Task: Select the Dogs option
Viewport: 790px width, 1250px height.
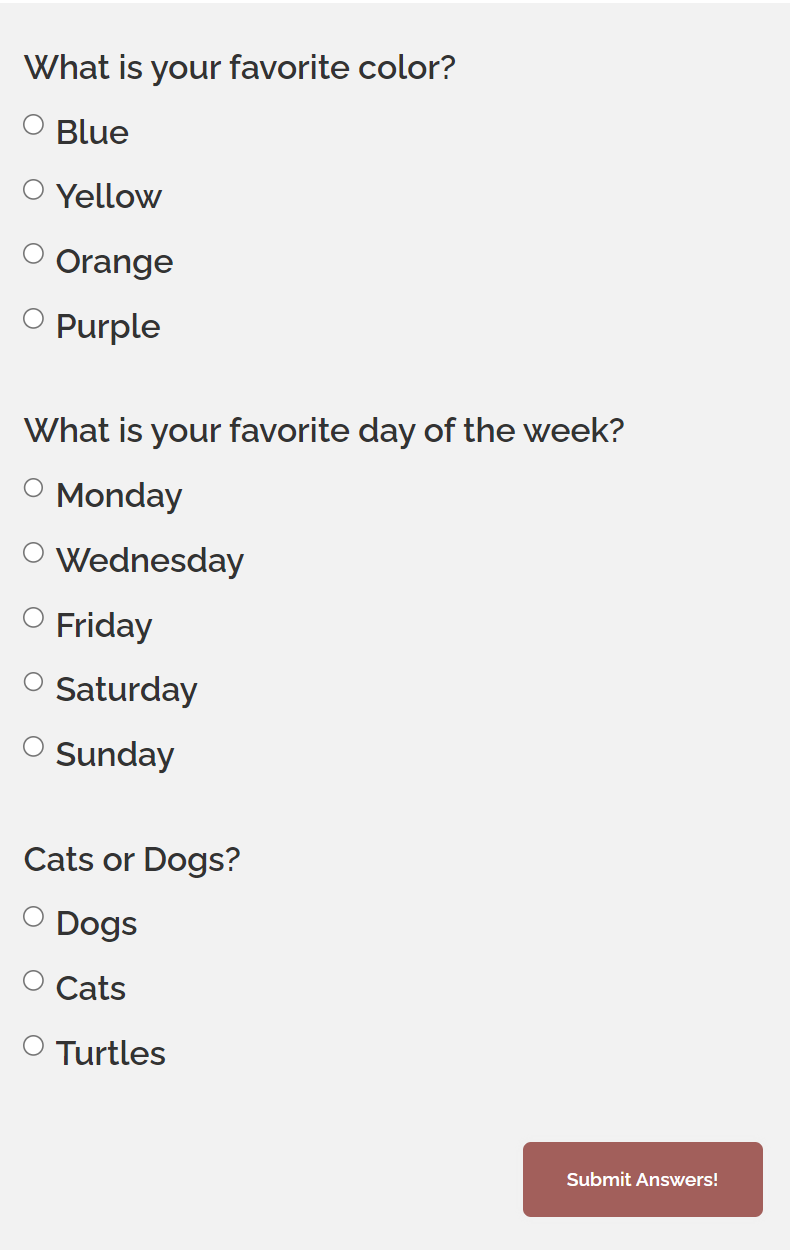Action: pyautogui.click(x=34, y=917)
